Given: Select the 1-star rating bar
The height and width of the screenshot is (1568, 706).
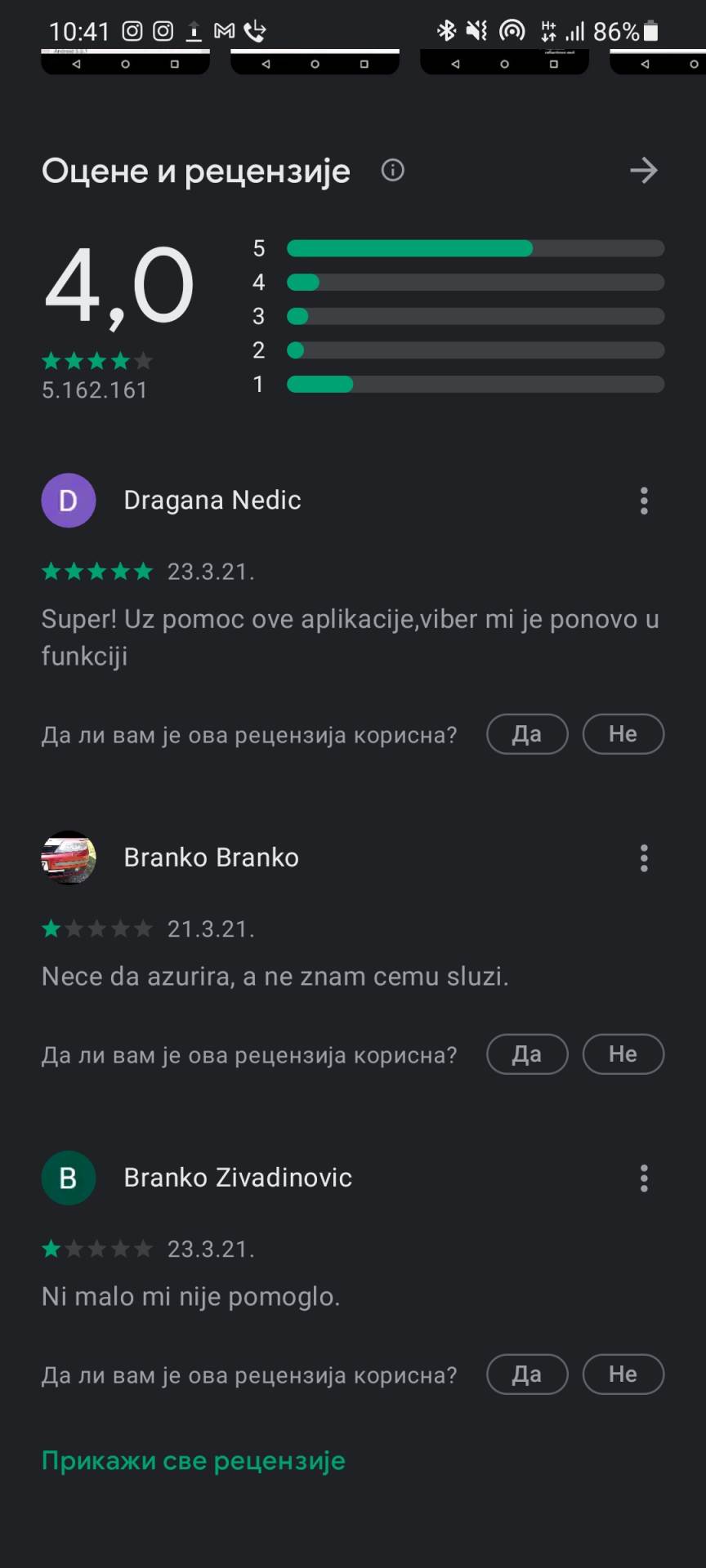Looking at the screenshot, I should tap(474, 384).
